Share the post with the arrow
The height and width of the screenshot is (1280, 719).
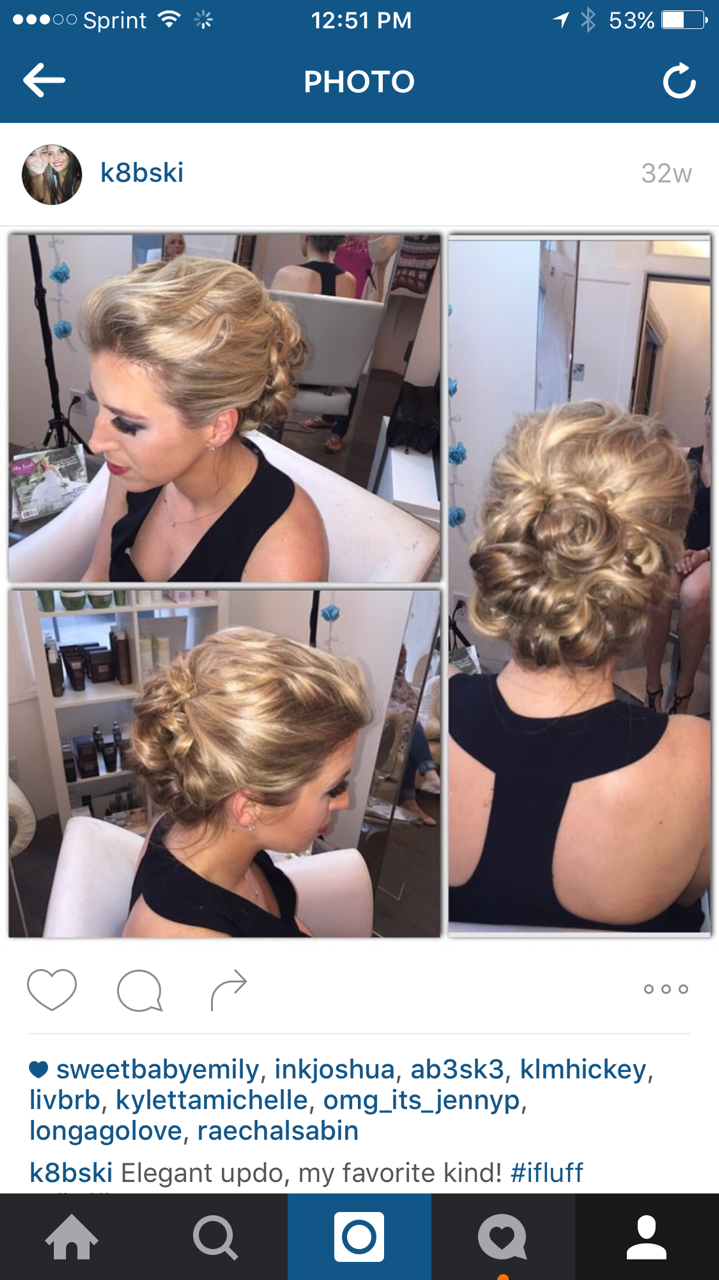coord(228,990)
